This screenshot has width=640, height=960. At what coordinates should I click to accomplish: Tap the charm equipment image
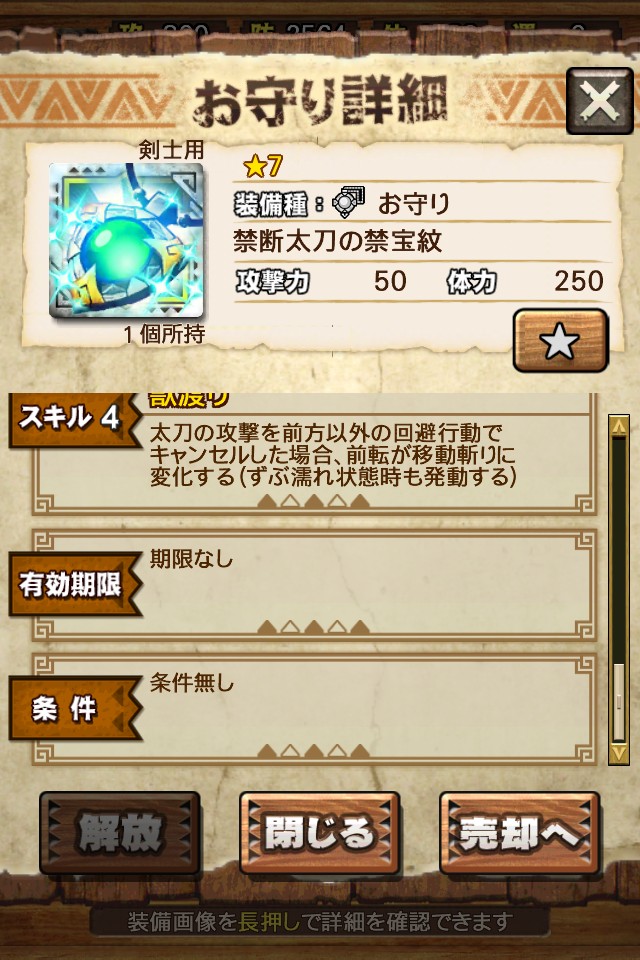pyautogui.click(x=126, y=240)
